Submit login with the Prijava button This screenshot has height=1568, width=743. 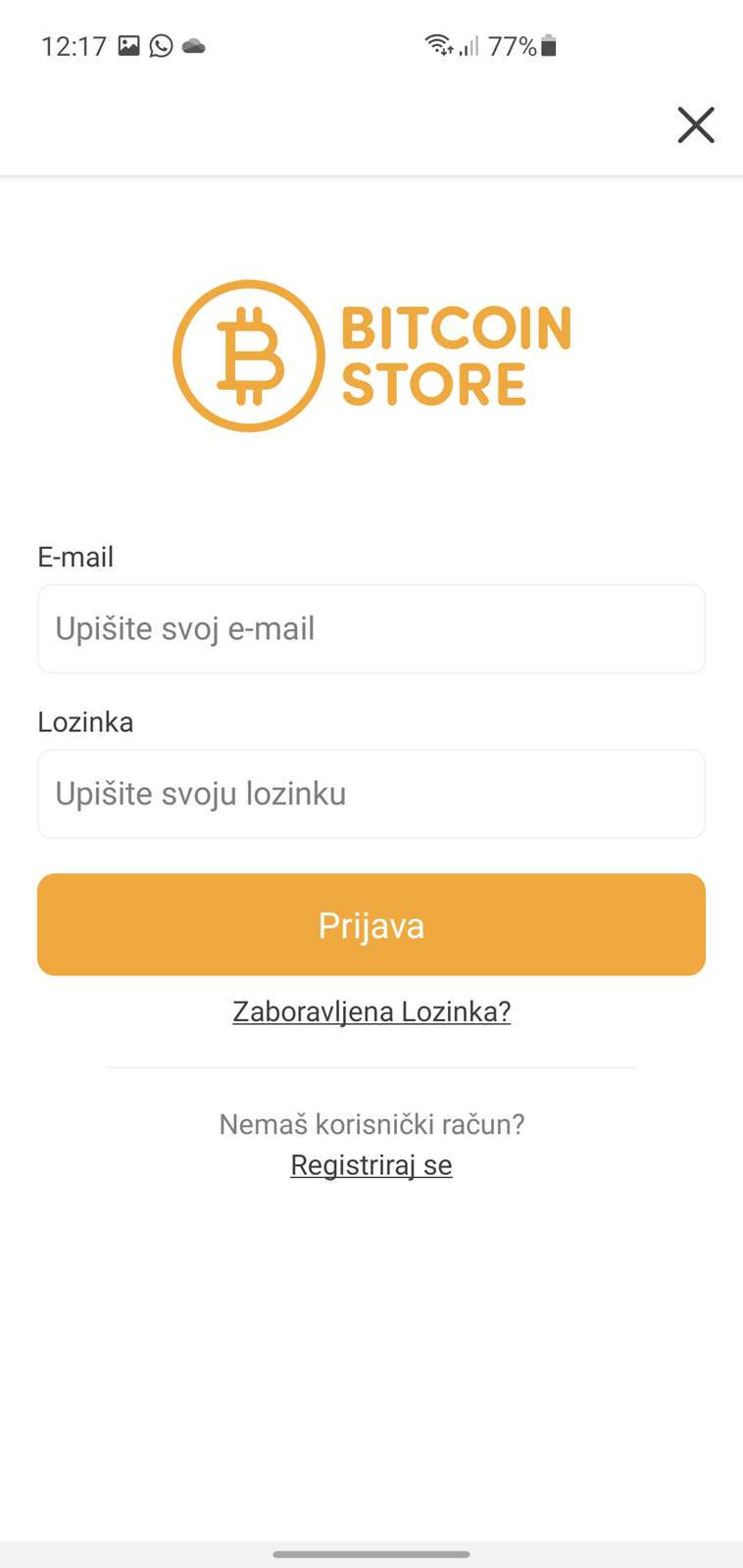371,924
